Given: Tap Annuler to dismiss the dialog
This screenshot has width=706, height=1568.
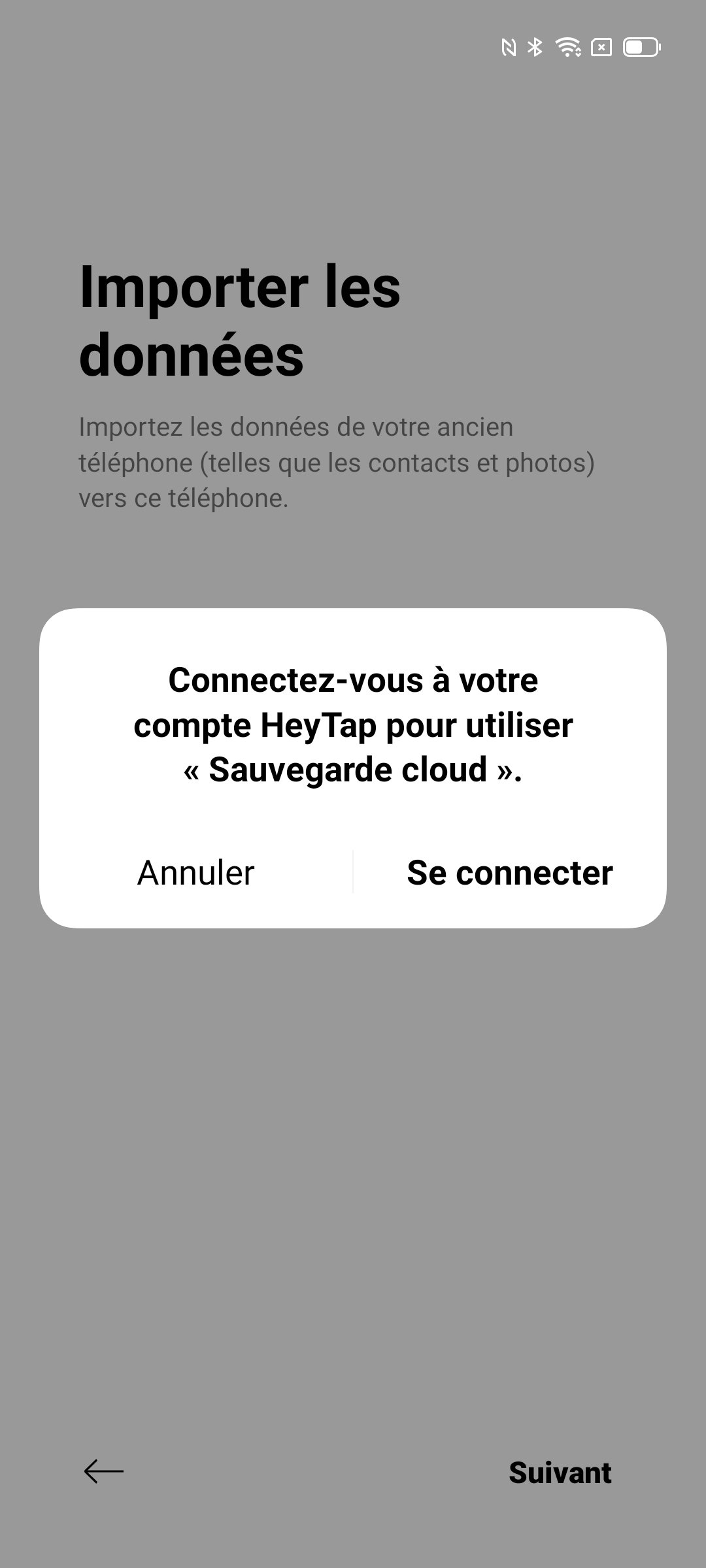Looking at the screenshot, I should (195, 873).
